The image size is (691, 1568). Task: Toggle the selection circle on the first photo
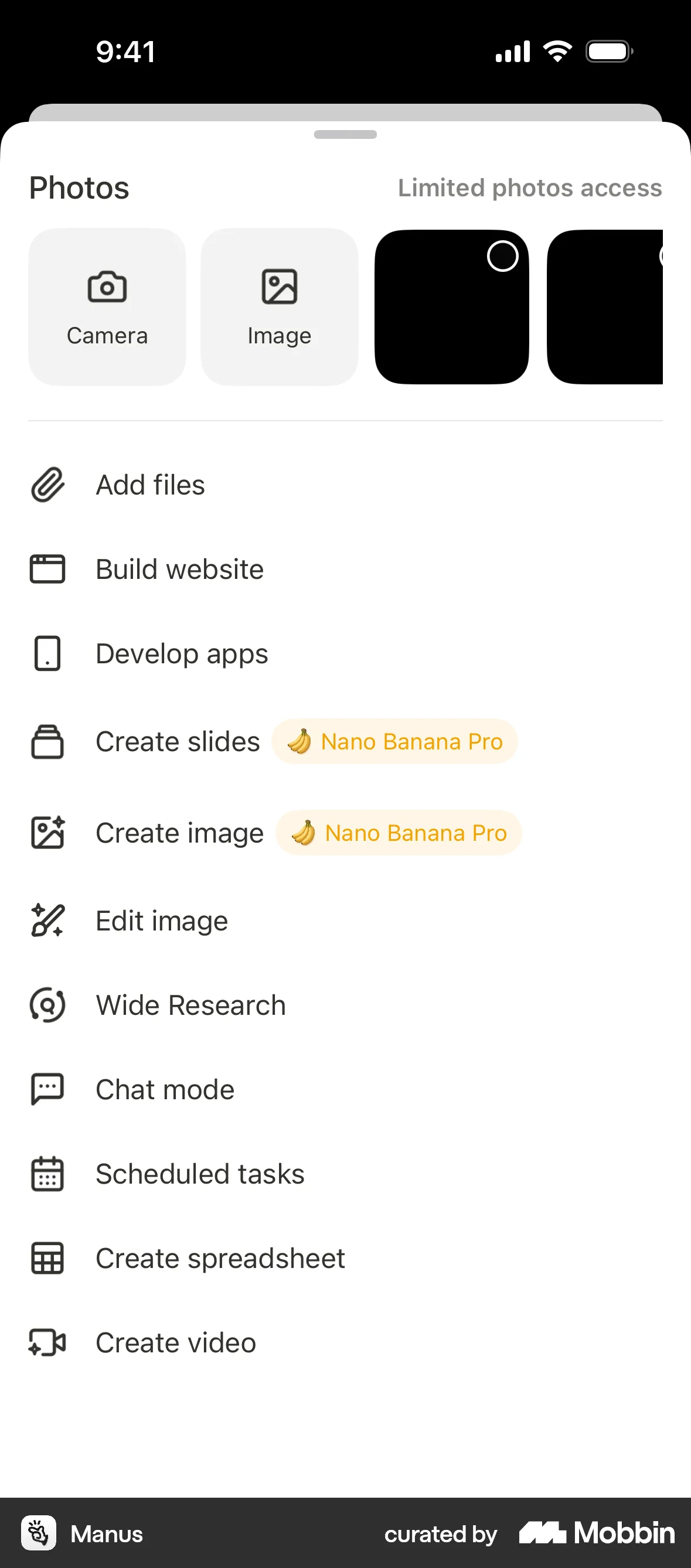pos(502,256)
